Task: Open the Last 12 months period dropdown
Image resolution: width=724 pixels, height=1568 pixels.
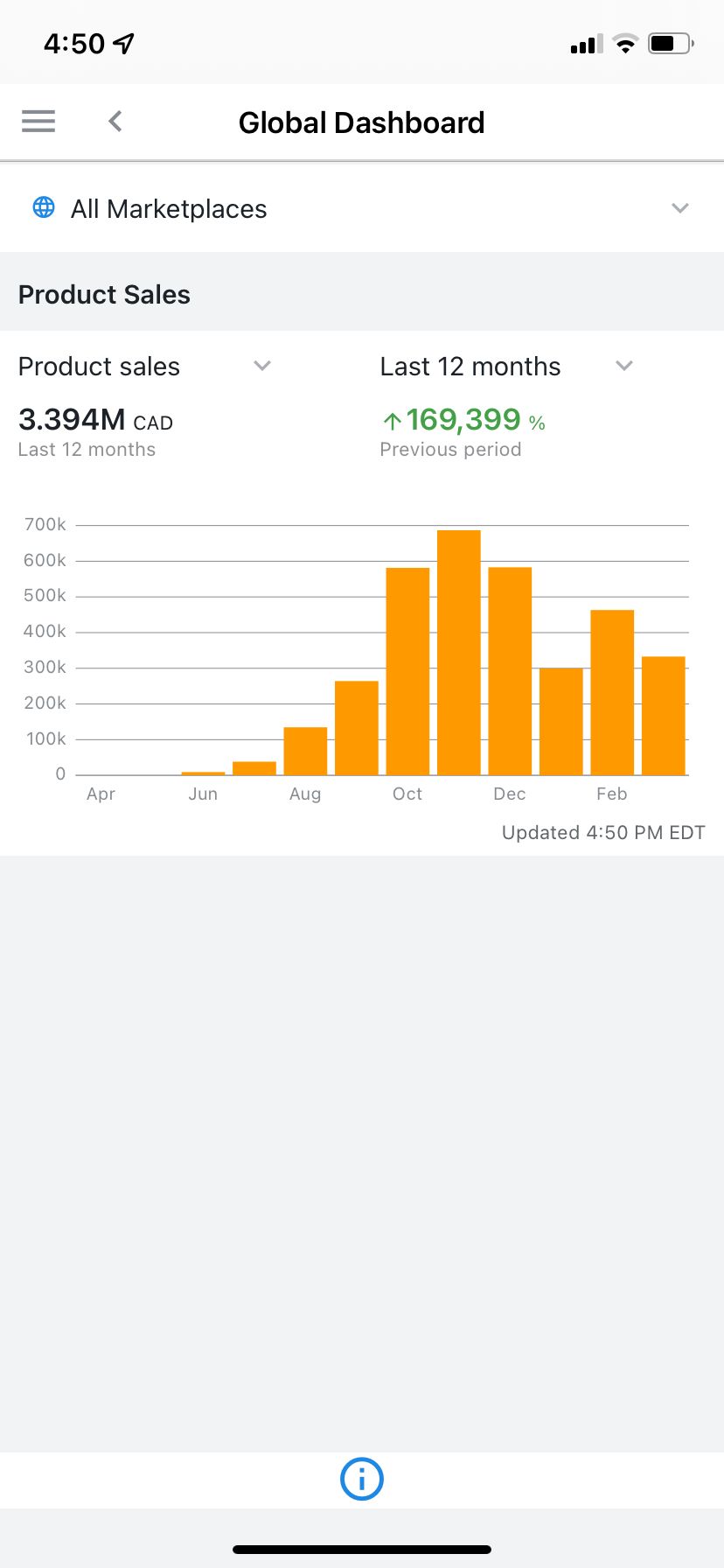Action: tap(506, 367)
